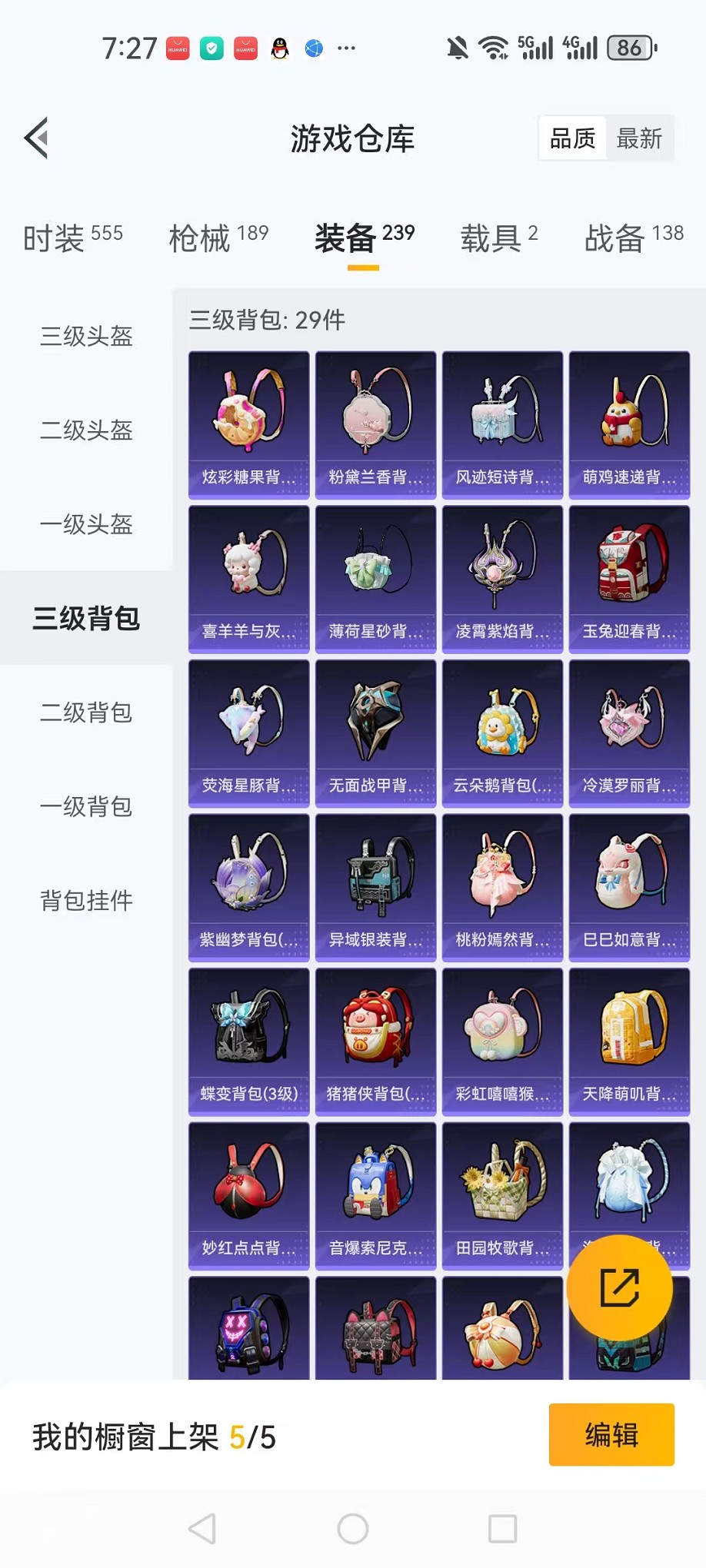Select the 品质 sort option
Screen dimensions: 706x1568
573,139
